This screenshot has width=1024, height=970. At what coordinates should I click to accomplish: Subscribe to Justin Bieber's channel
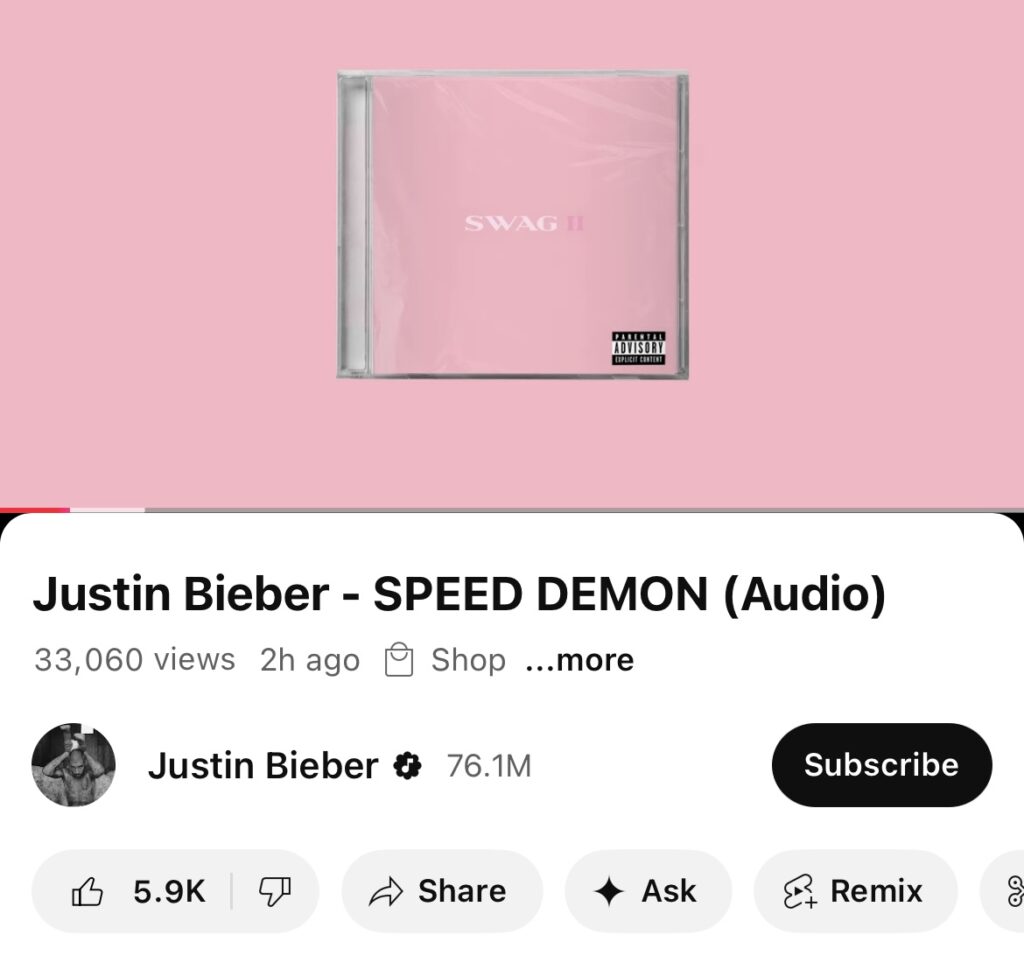click(881, 765)
